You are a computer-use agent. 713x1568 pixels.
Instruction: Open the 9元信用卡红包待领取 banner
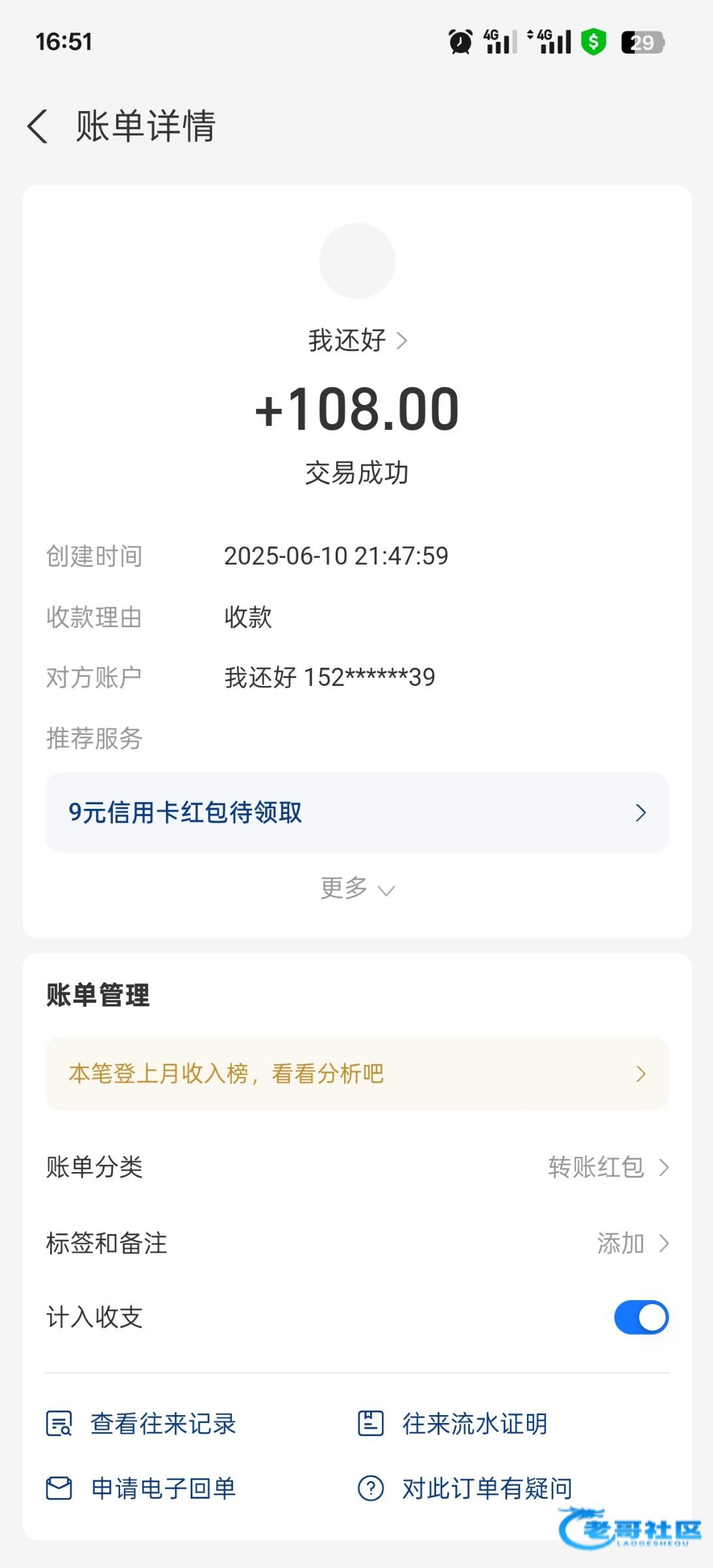(x=357, y=813)
